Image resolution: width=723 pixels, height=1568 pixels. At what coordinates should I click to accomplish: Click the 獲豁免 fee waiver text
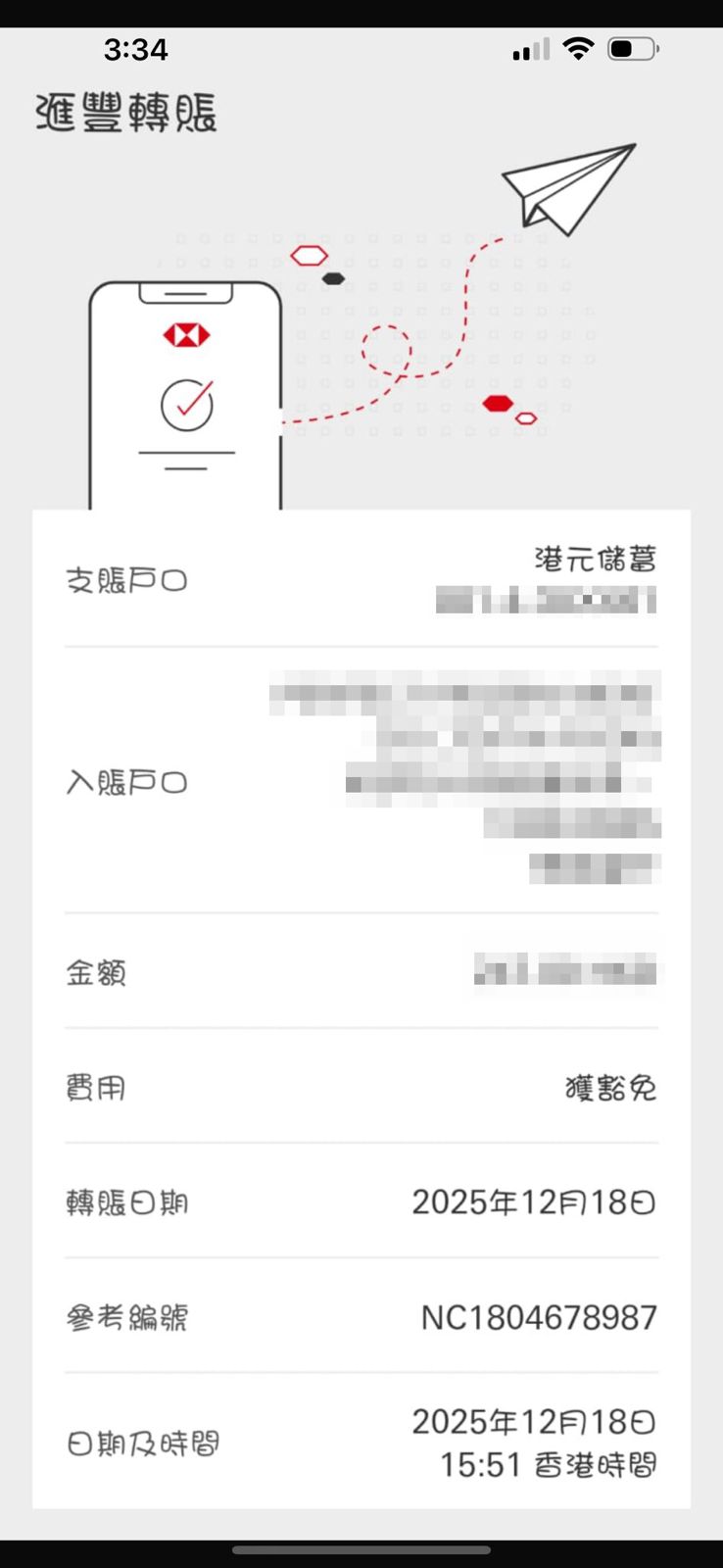point(609,1088)
